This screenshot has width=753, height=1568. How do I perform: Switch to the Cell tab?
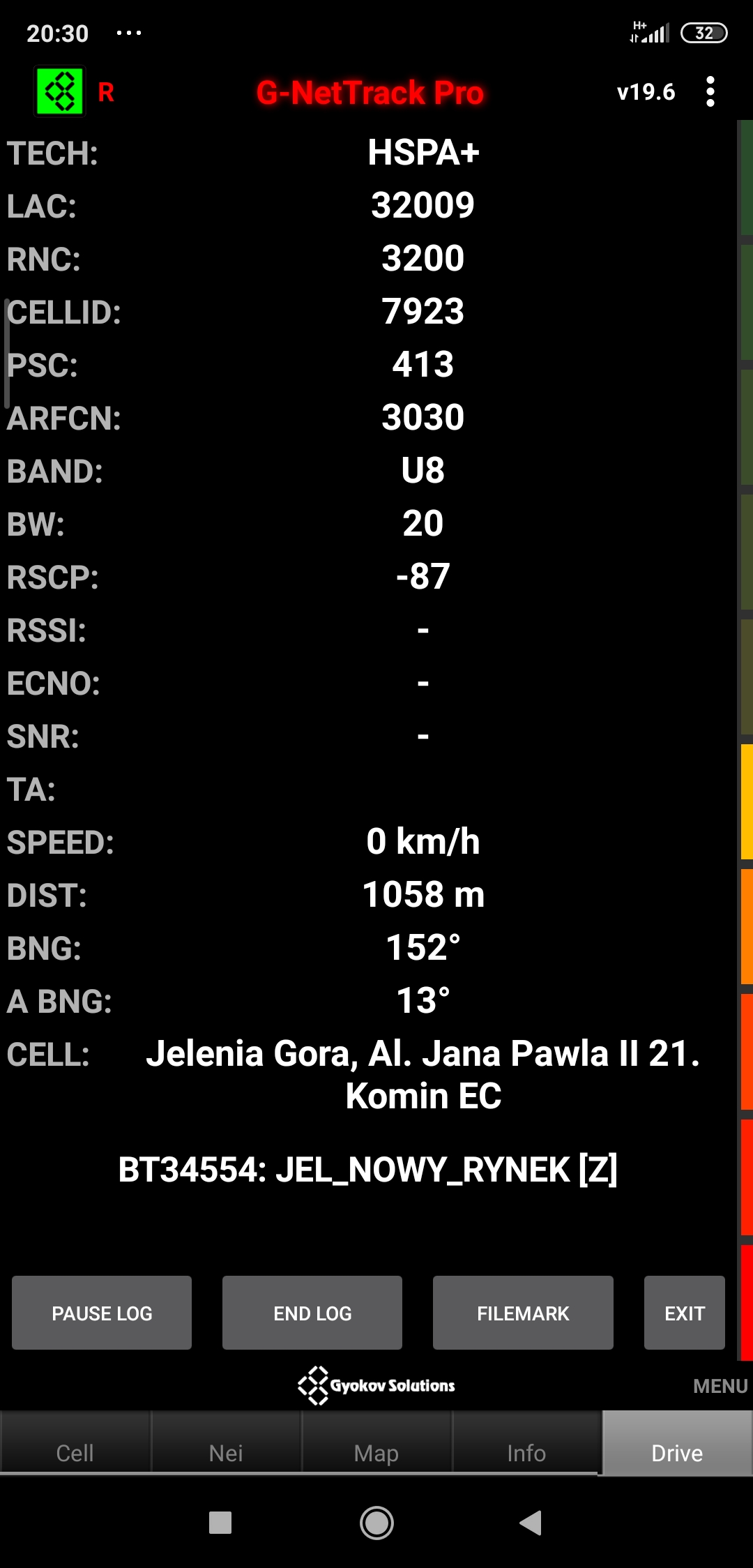point(75,1452)
